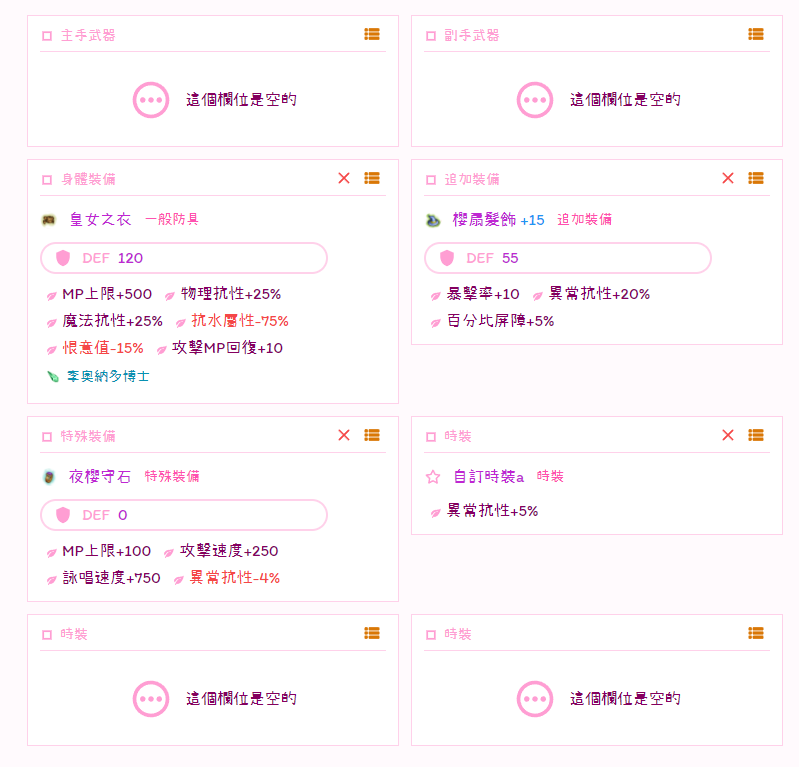Open list menu for 主手武器 slot

[x=372, y=34]
